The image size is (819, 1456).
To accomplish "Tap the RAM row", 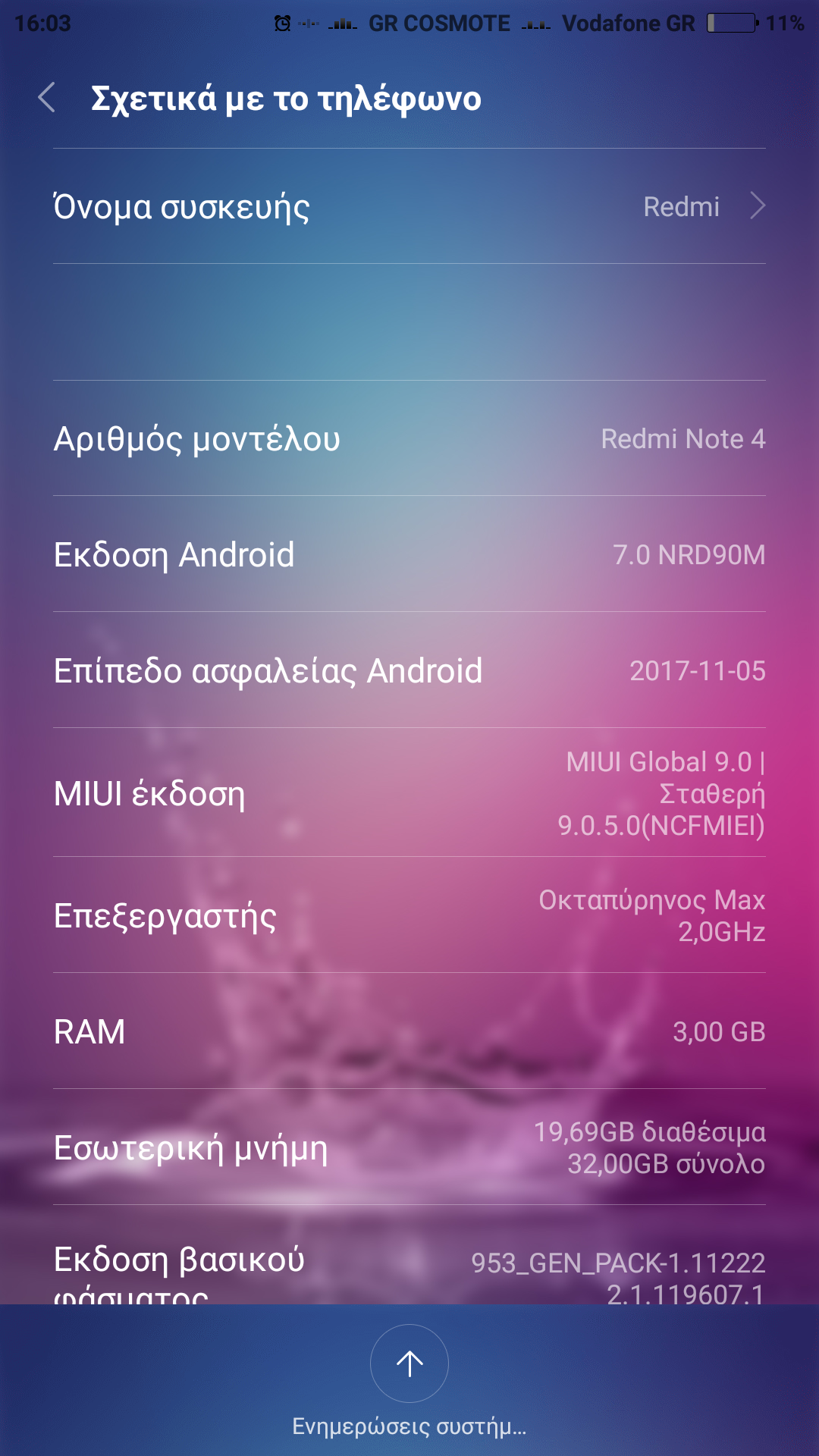I will pos(409,1031).
